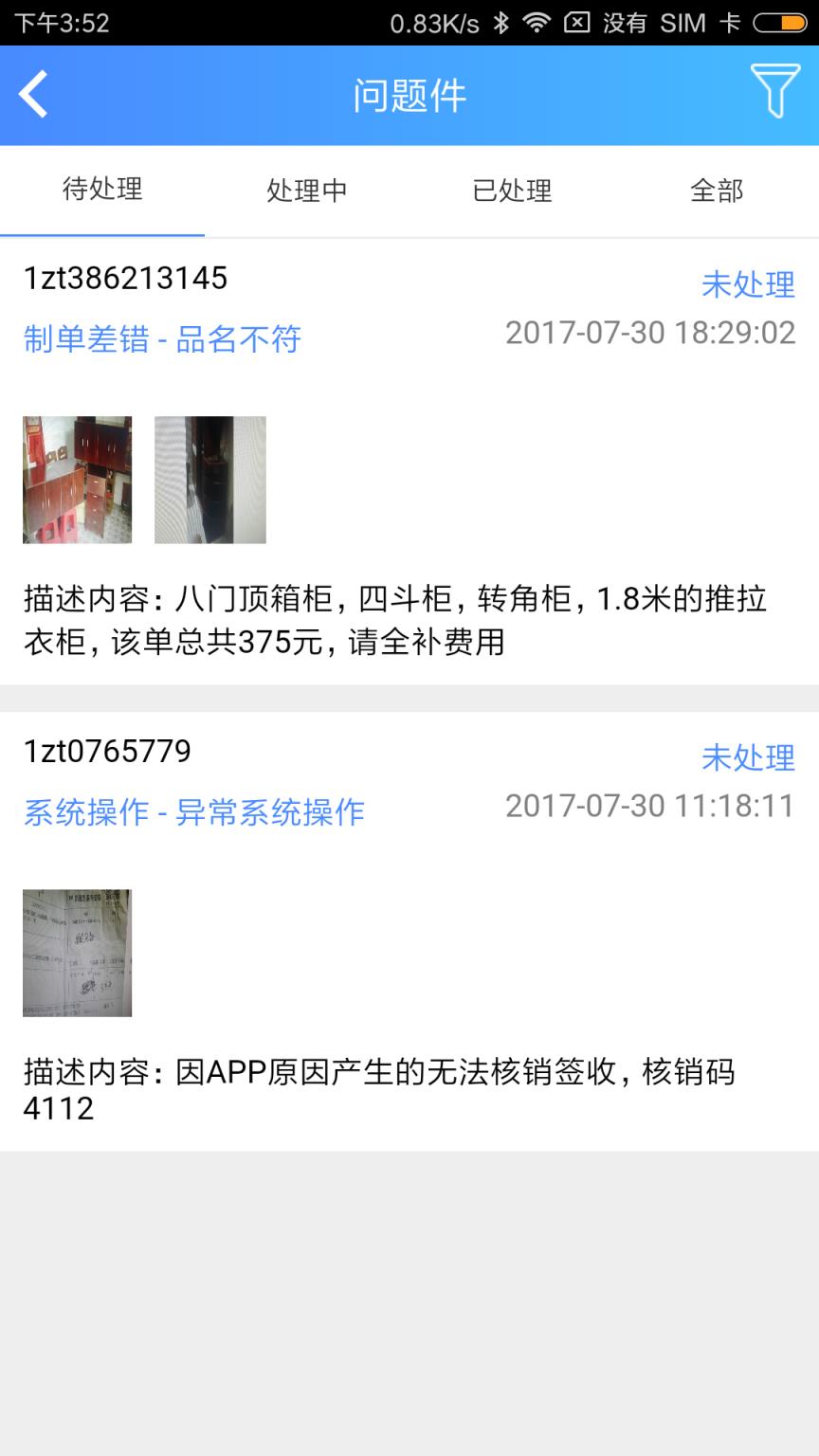View the second photo of order 1zt386213145
The width and height of the screenshot is (819, 1456).
(209, 481)
